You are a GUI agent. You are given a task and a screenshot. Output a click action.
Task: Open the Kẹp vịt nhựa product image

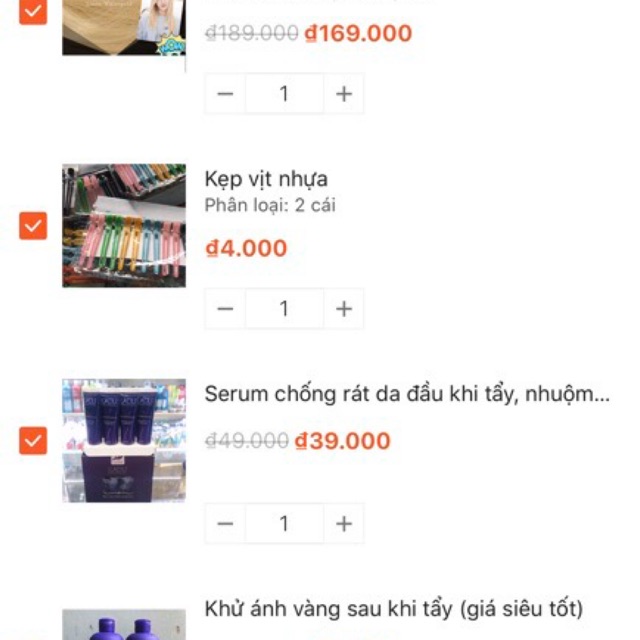tap(124, 226)
